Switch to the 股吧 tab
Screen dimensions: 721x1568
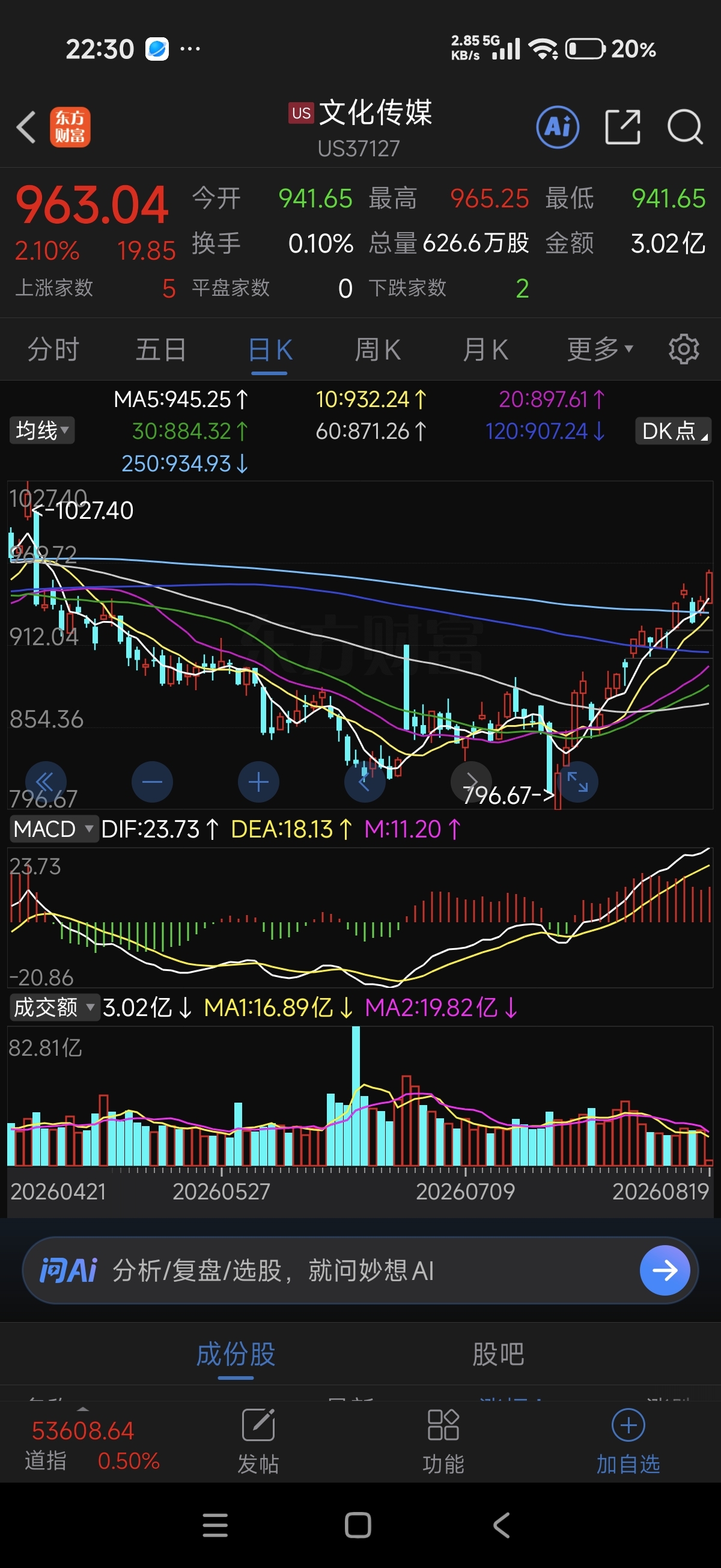click(x=498, y=1355)
